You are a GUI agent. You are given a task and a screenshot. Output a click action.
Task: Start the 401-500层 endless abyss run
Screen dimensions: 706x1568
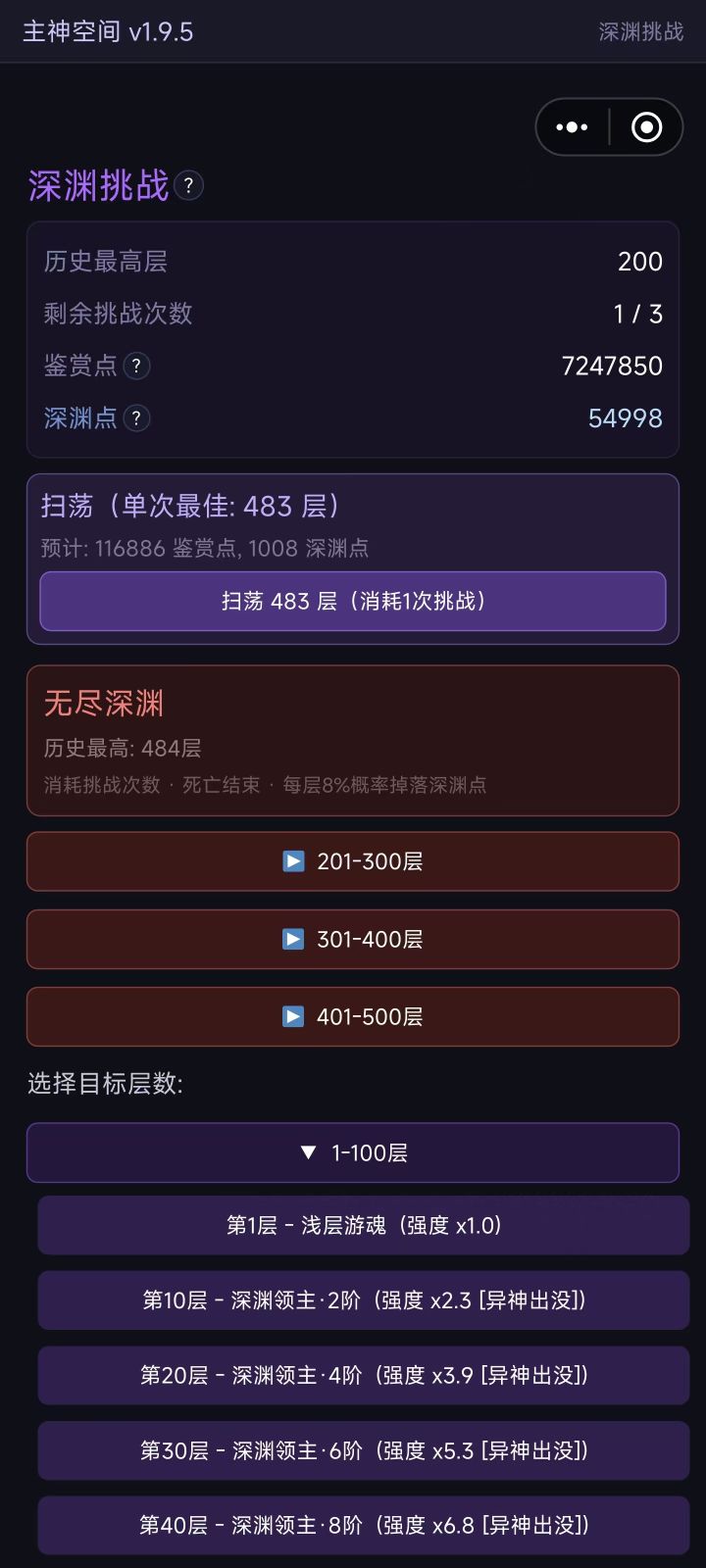pos(353,1016)
